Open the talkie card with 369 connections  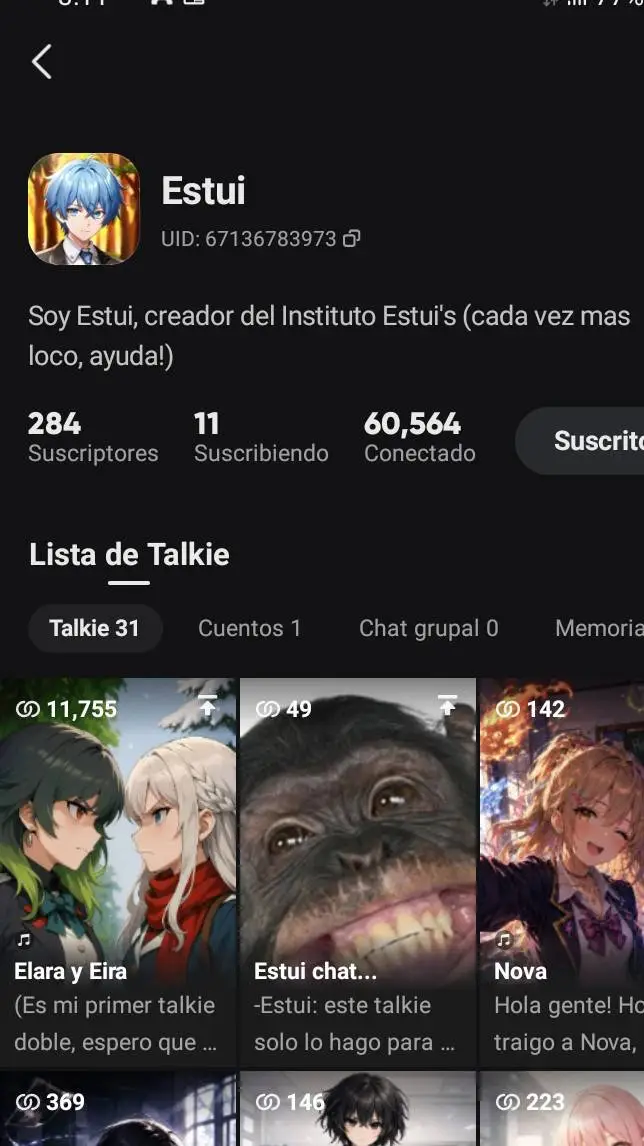[118, 1109]
